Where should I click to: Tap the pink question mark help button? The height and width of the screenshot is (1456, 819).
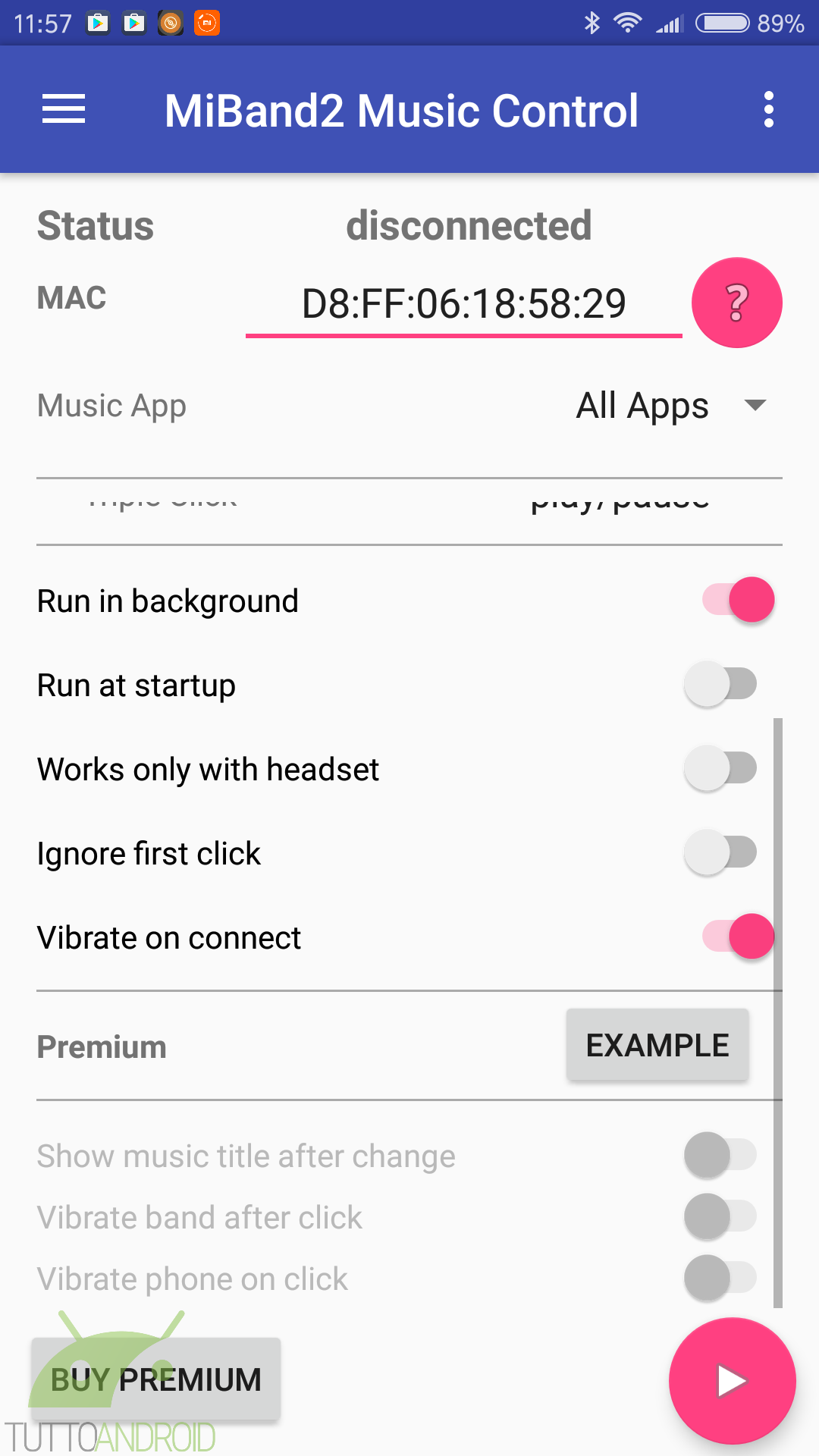737,303
